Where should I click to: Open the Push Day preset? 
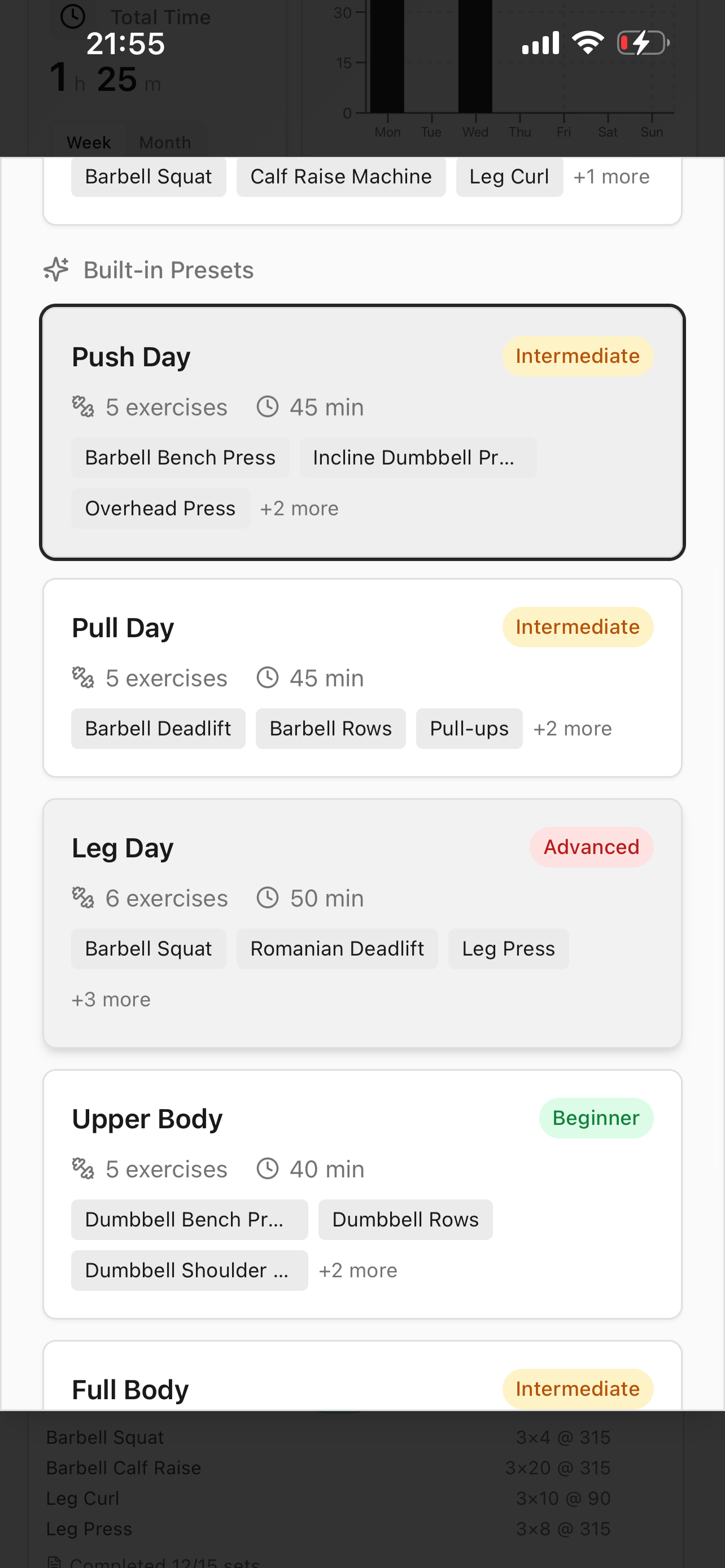coord(362,429)
